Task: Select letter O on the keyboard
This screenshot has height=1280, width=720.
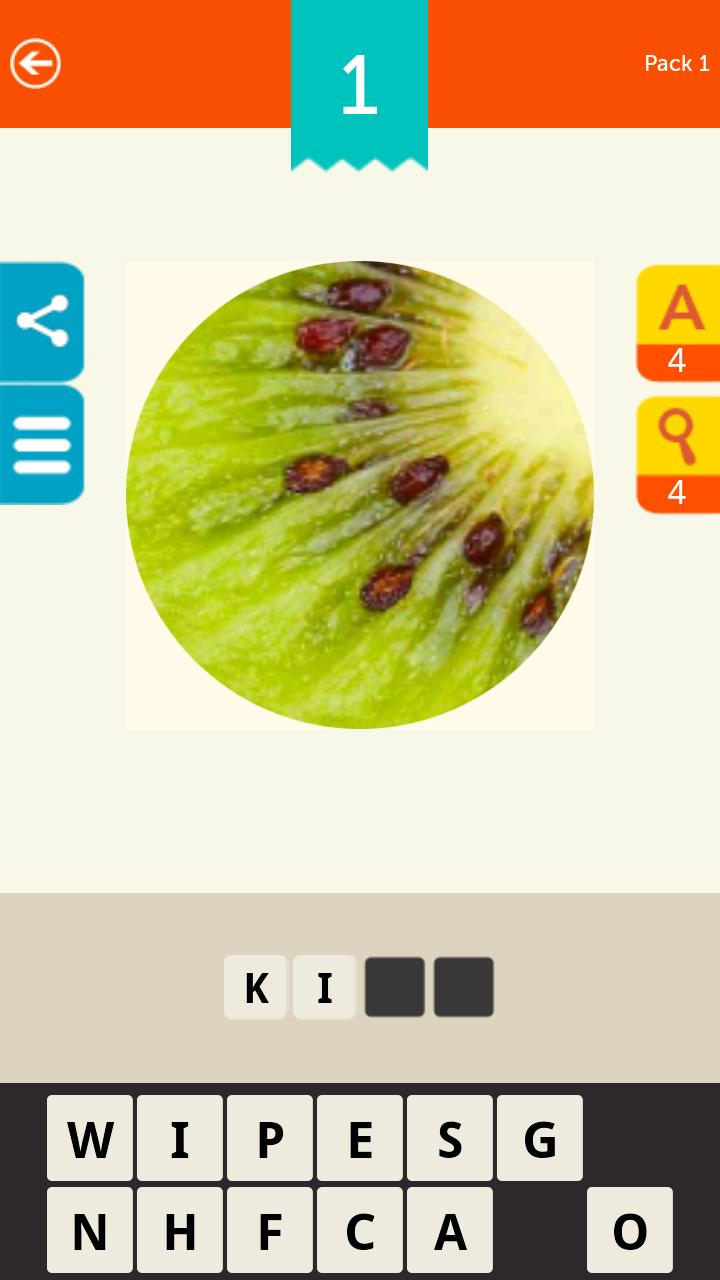Action: (630, 1230)
